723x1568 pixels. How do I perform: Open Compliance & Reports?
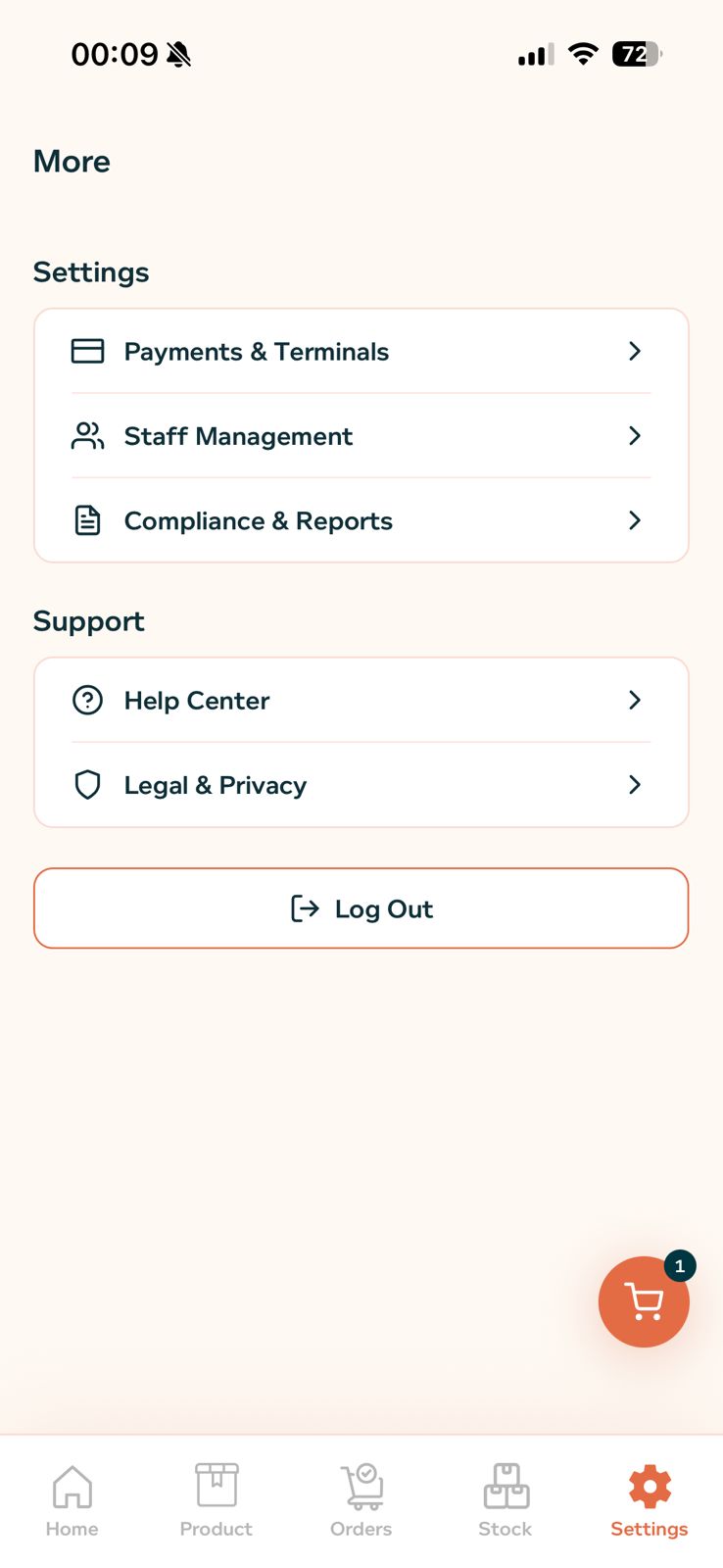point(361,520)
